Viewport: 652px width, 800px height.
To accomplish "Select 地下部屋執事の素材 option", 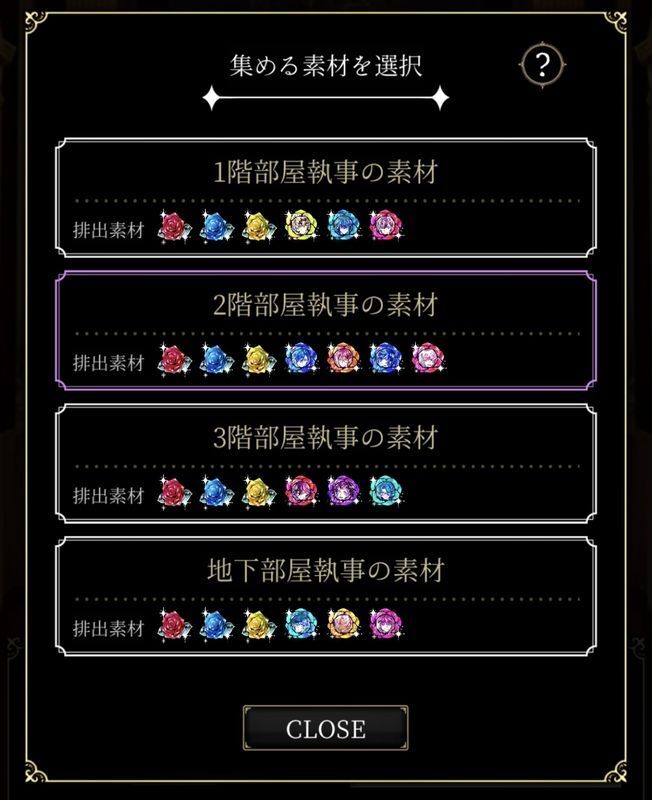I will click(x=325, y=597).
